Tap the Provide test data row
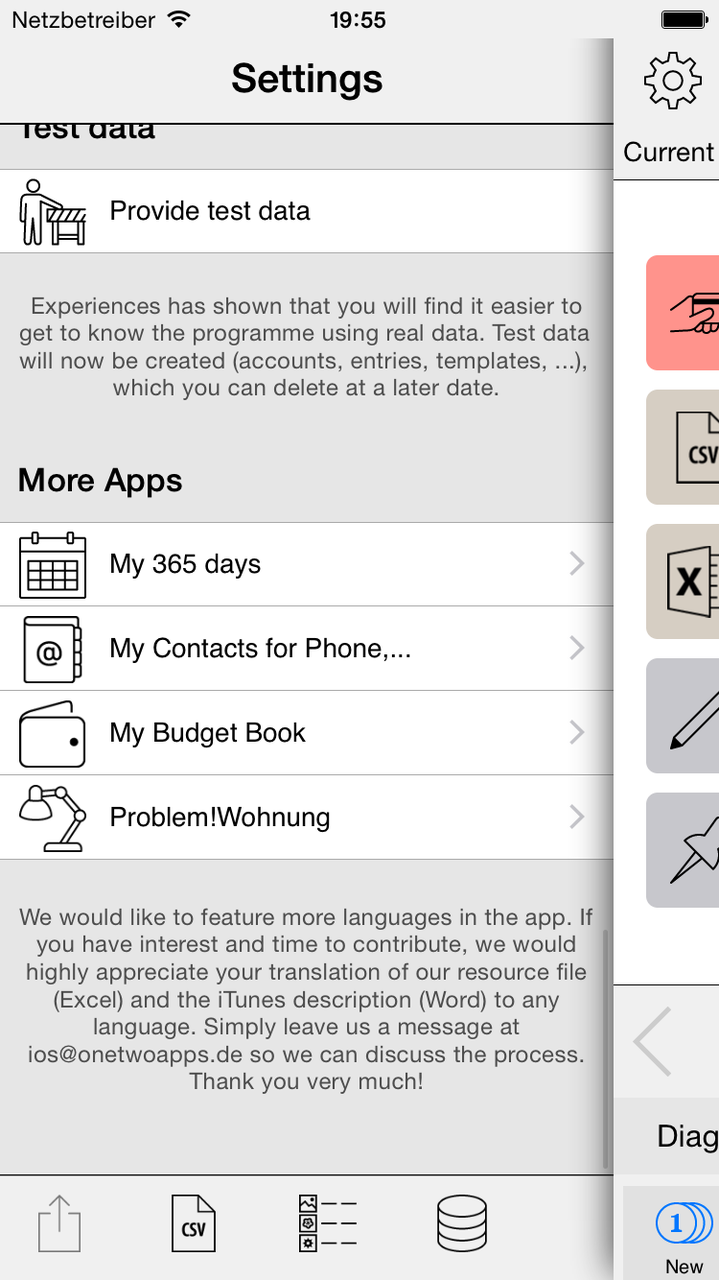The image size is (719, 1280). click(306, 211)
